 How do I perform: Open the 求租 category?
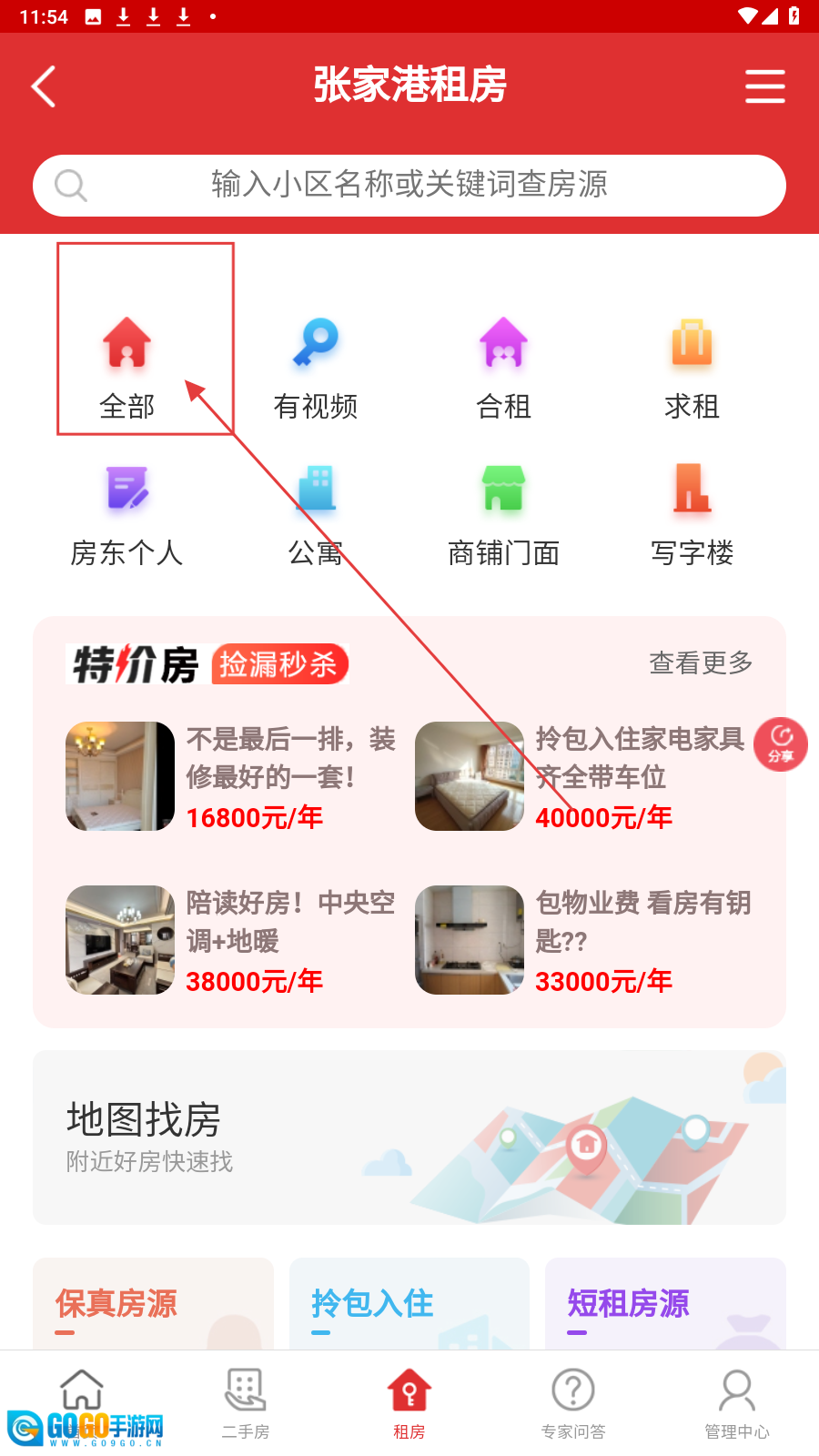(x=692, y=364)
